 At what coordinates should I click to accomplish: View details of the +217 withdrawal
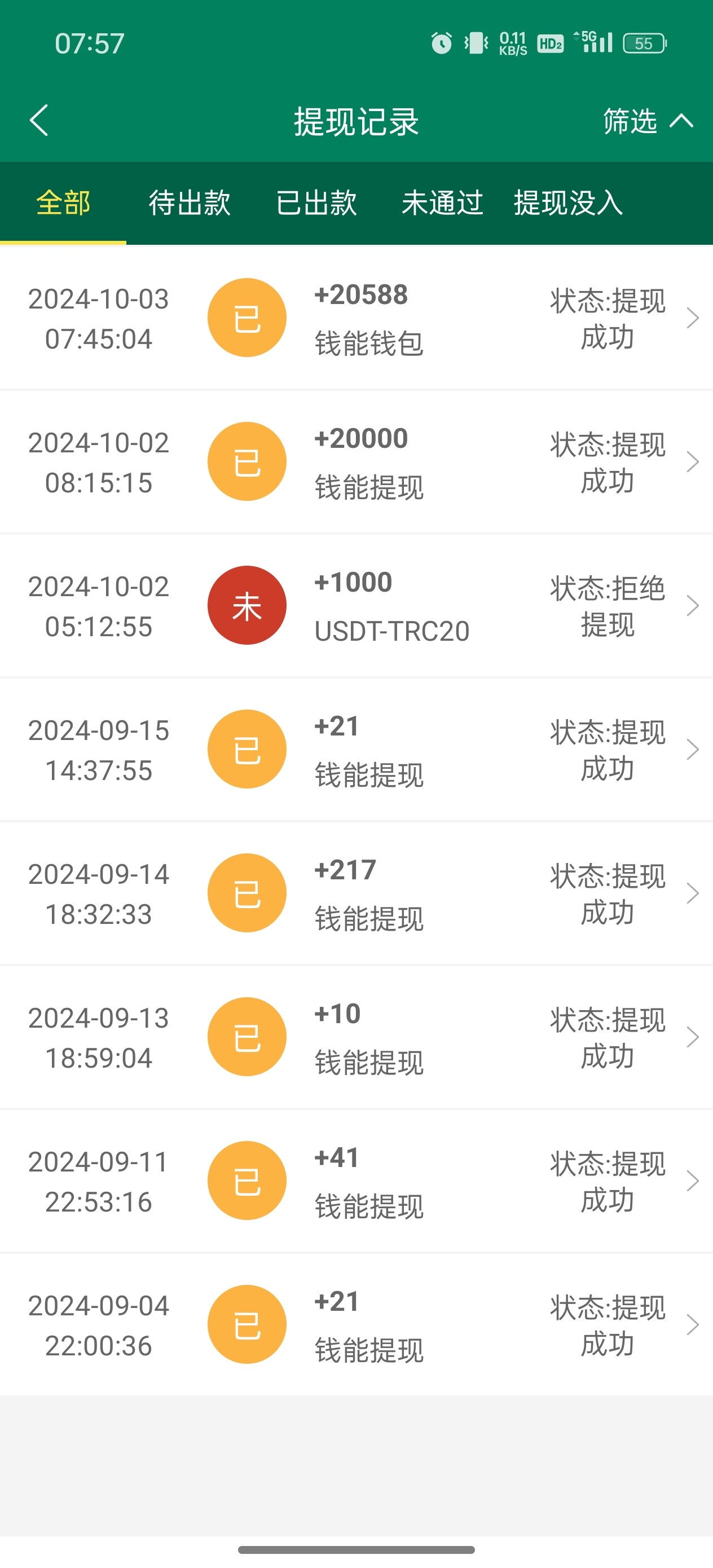356,893
